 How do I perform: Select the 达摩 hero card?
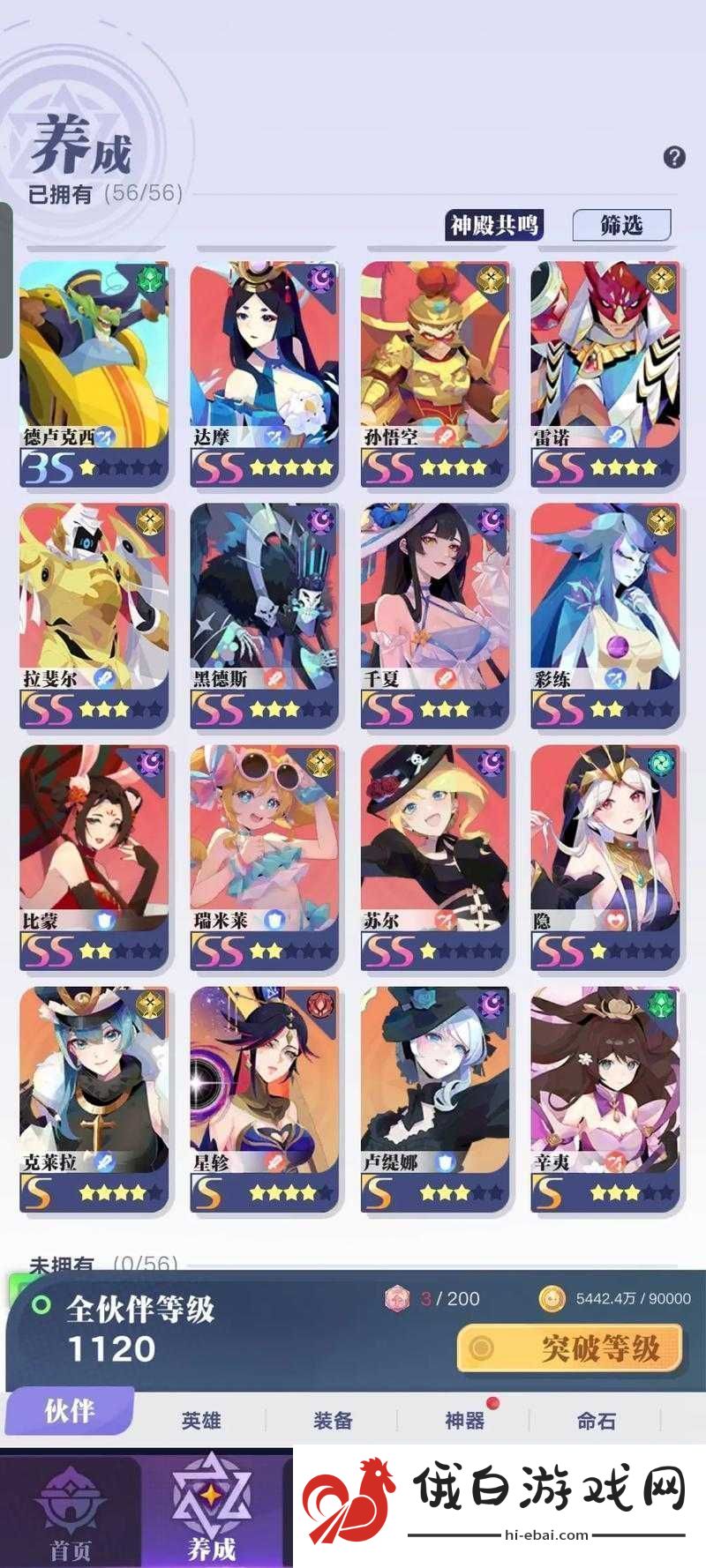click(x=264, y=370)
